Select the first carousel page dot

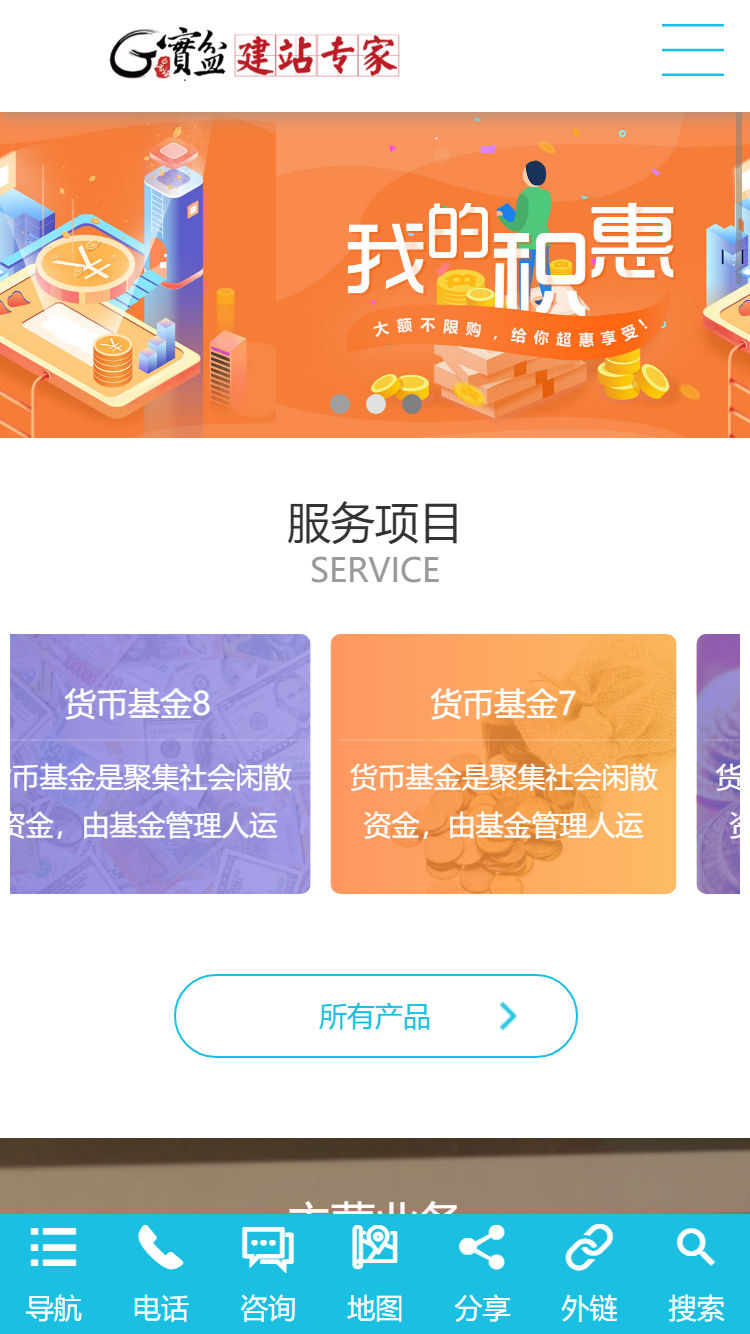(x=340, y=404)
